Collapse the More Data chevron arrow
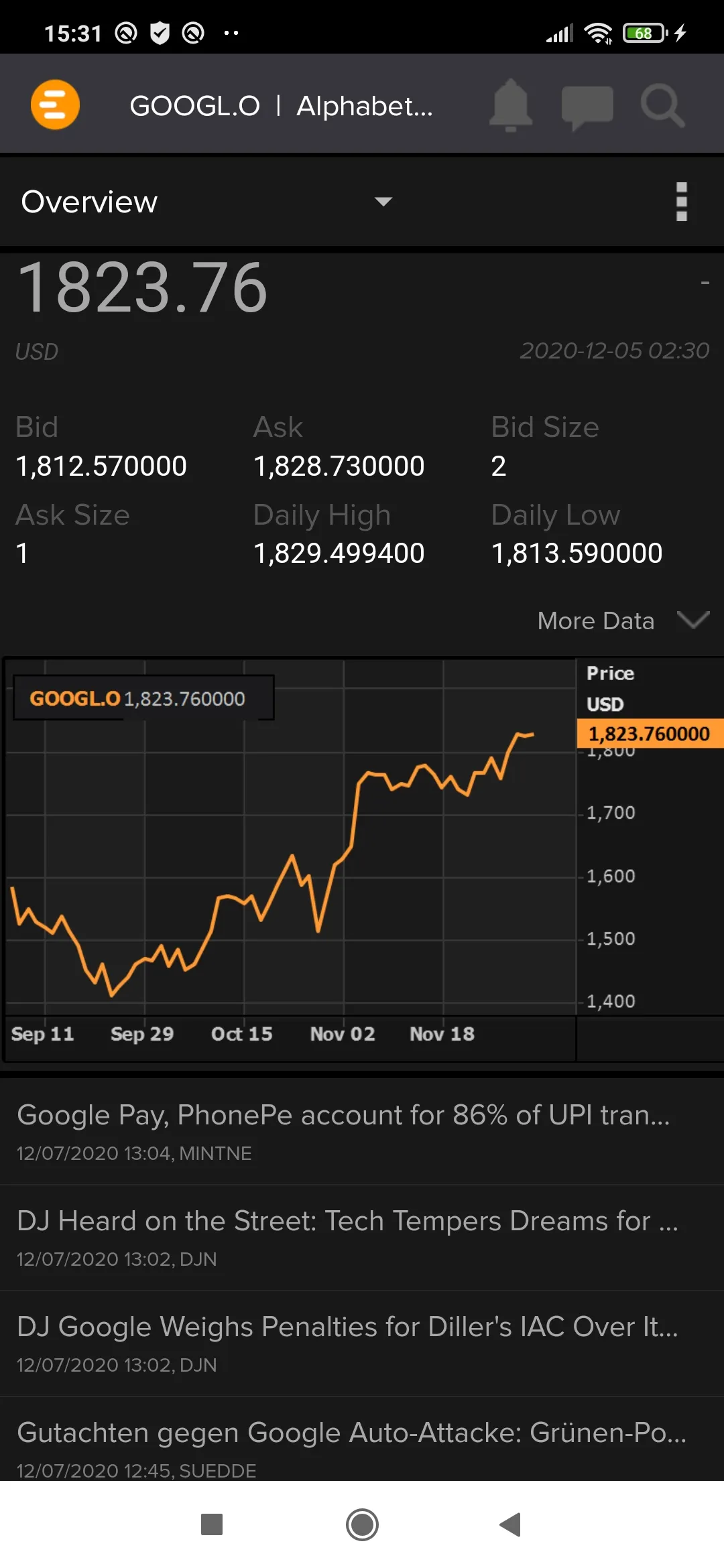Viewport: 724px width, 1568px height. click(694, 620)
